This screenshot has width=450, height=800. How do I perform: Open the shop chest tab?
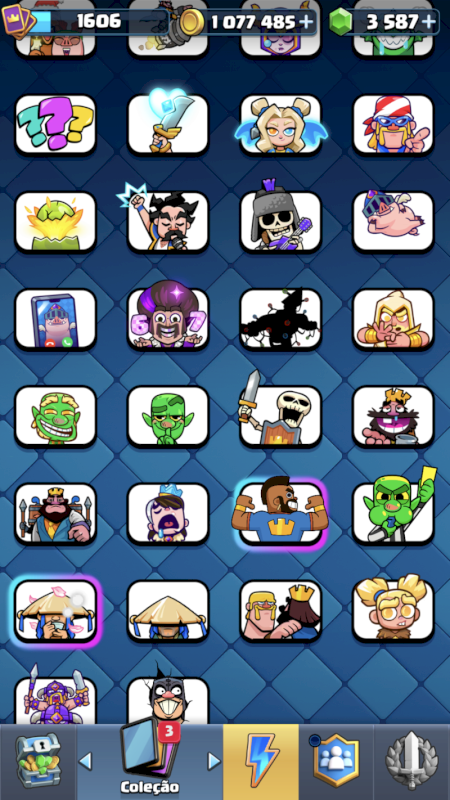coord(38,762)
